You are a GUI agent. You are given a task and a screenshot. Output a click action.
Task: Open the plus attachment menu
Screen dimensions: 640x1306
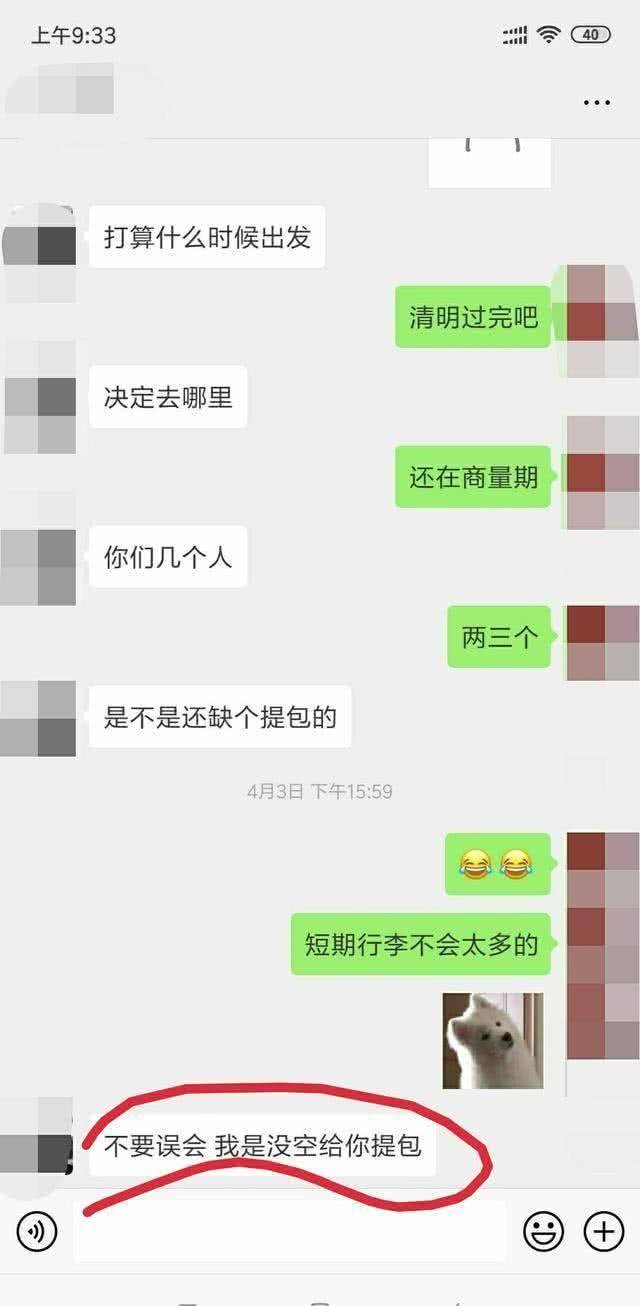point(603,1231)
